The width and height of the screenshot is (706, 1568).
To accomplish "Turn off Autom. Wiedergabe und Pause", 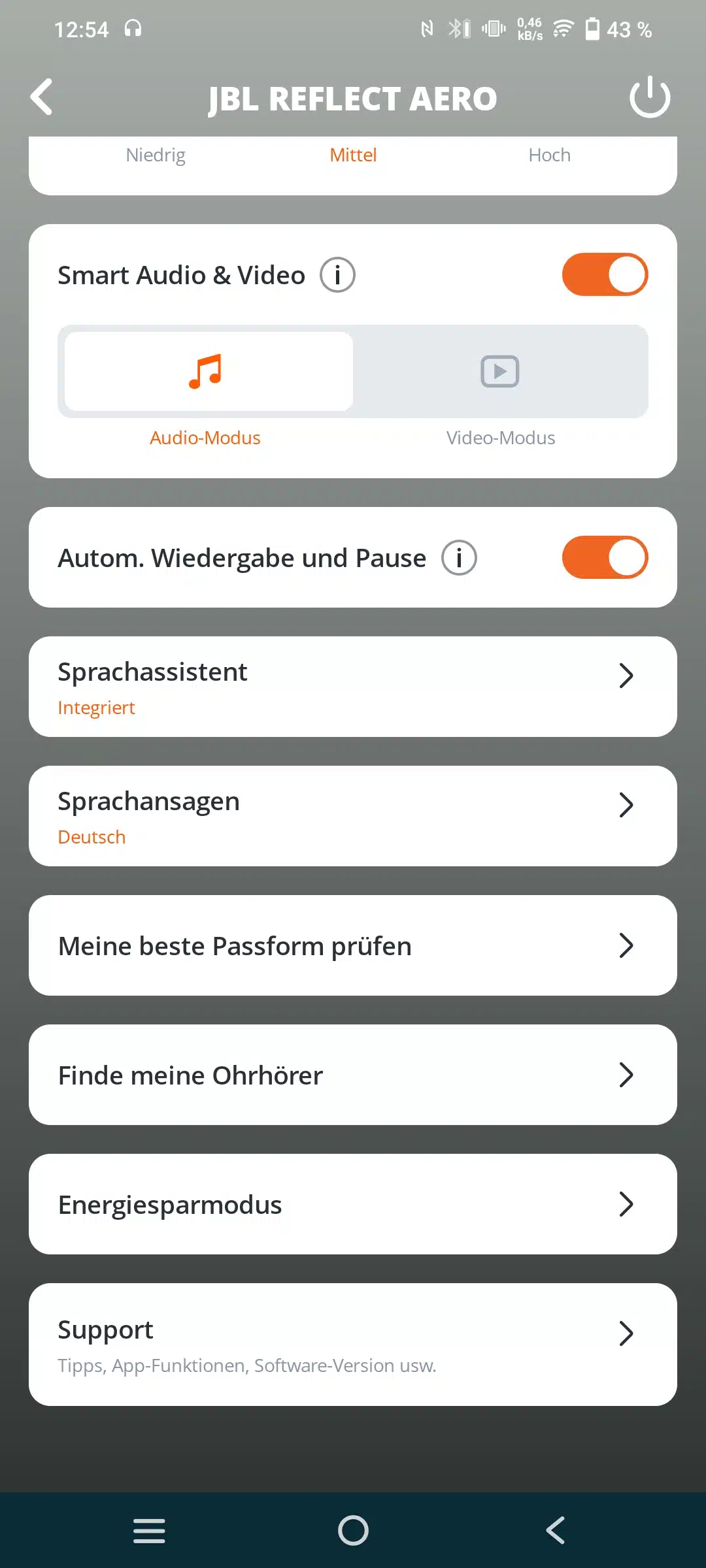I will (x=605, y=557).
